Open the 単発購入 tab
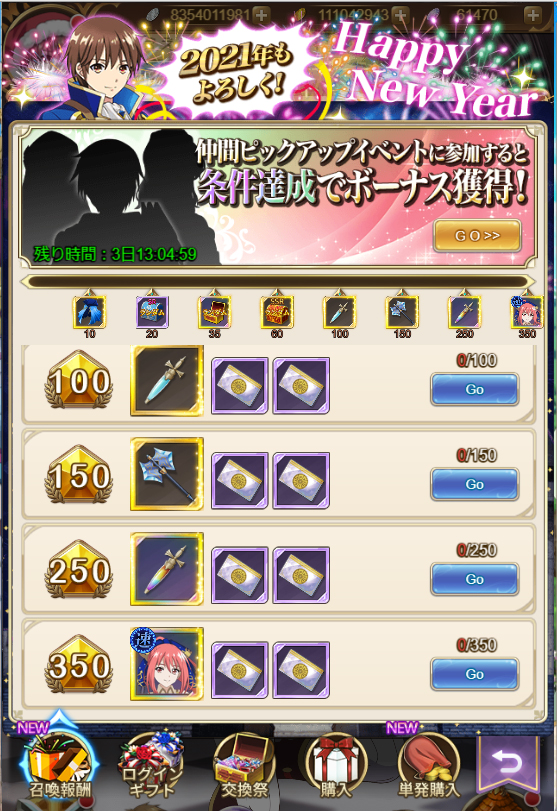 tap(428, 765)
